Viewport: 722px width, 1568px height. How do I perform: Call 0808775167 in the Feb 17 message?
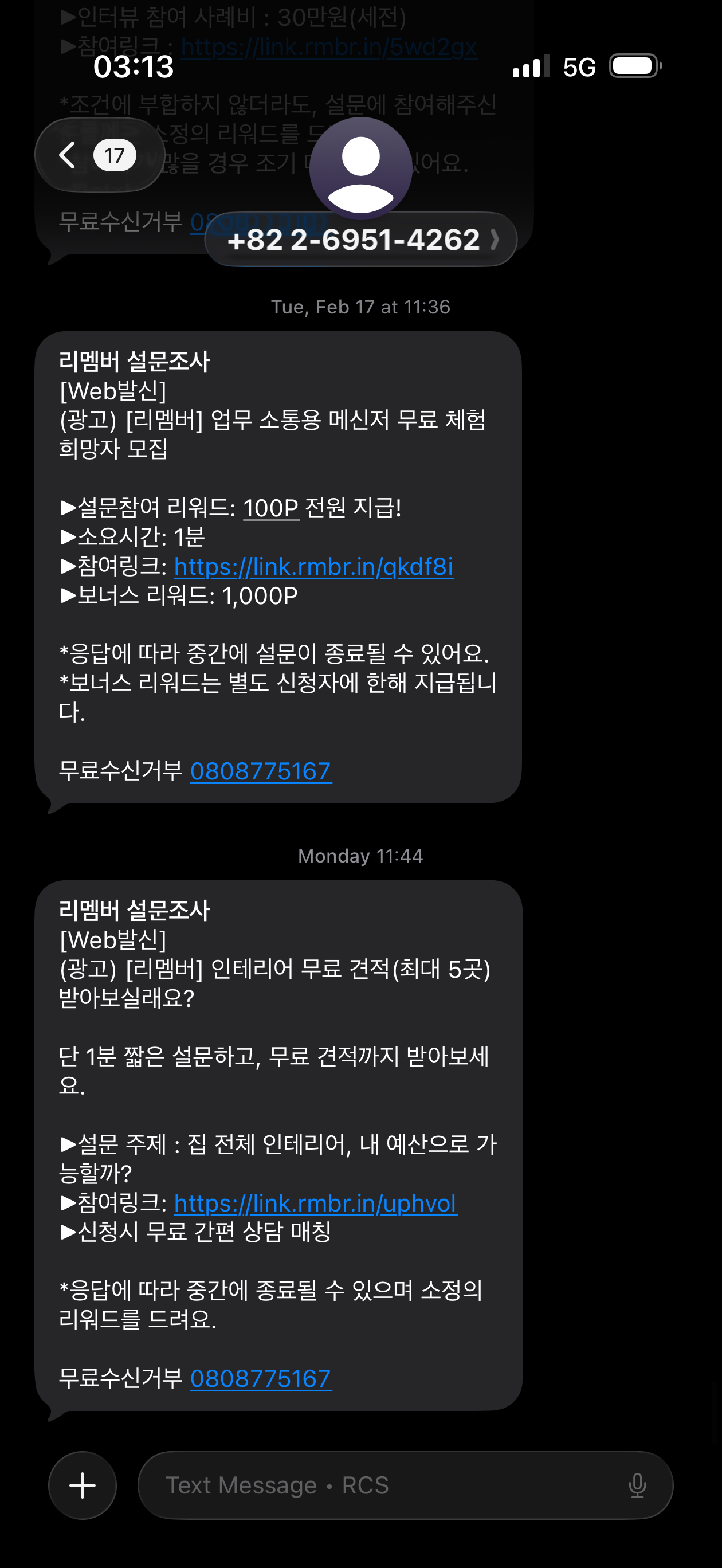coord(261,772)
